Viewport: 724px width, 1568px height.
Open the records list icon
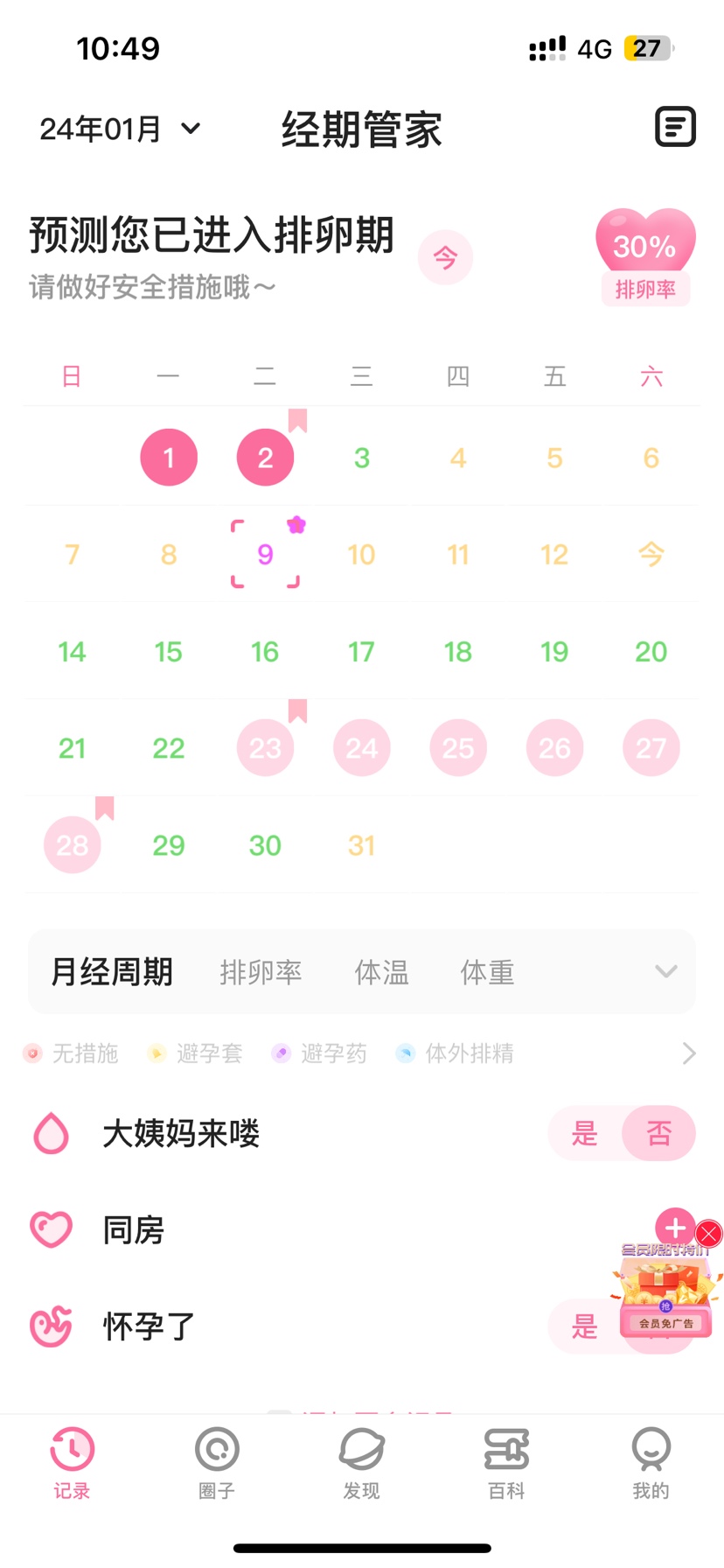click(675, 128)
